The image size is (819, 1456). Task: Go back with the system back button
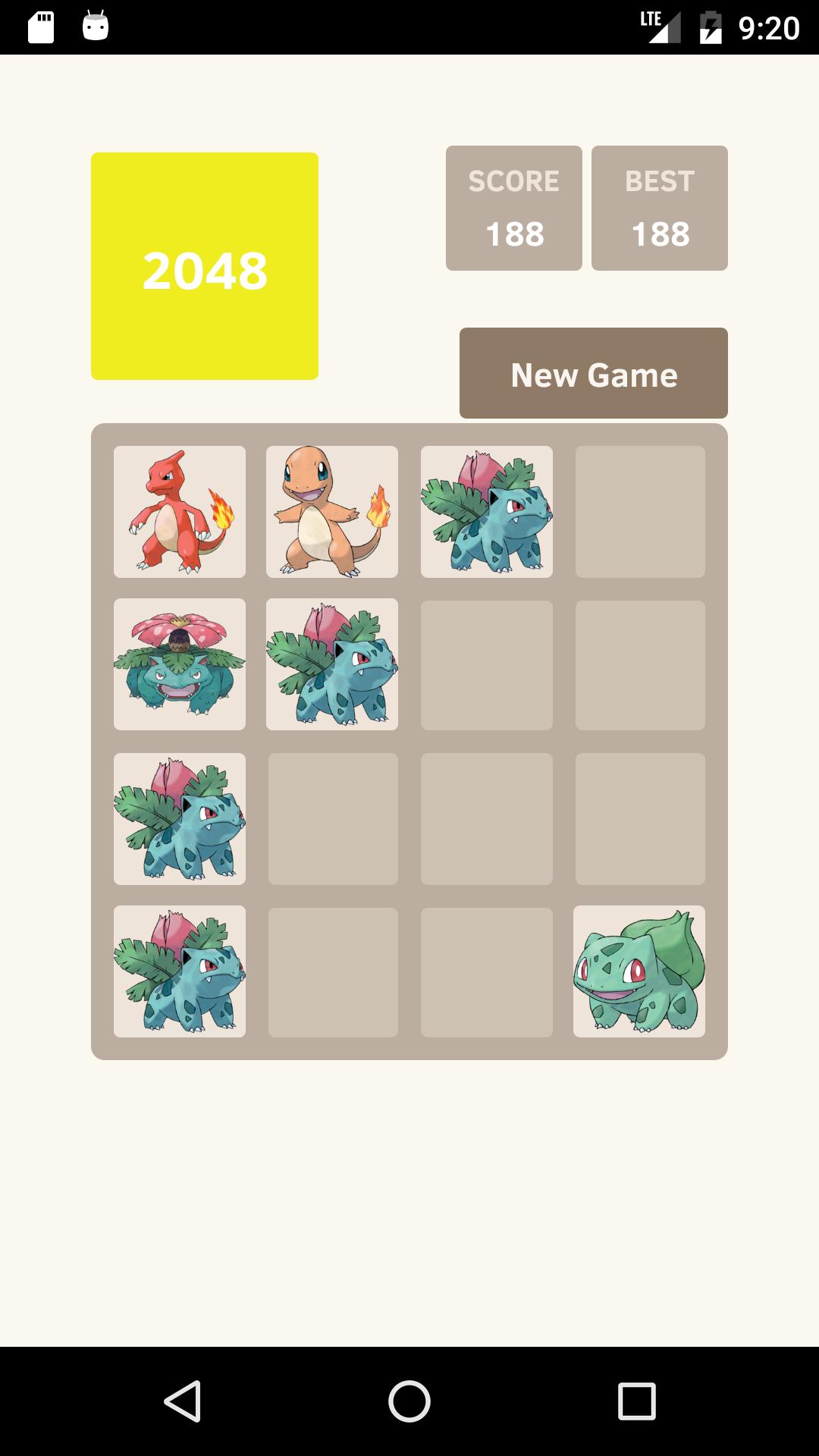(183, 1401)
